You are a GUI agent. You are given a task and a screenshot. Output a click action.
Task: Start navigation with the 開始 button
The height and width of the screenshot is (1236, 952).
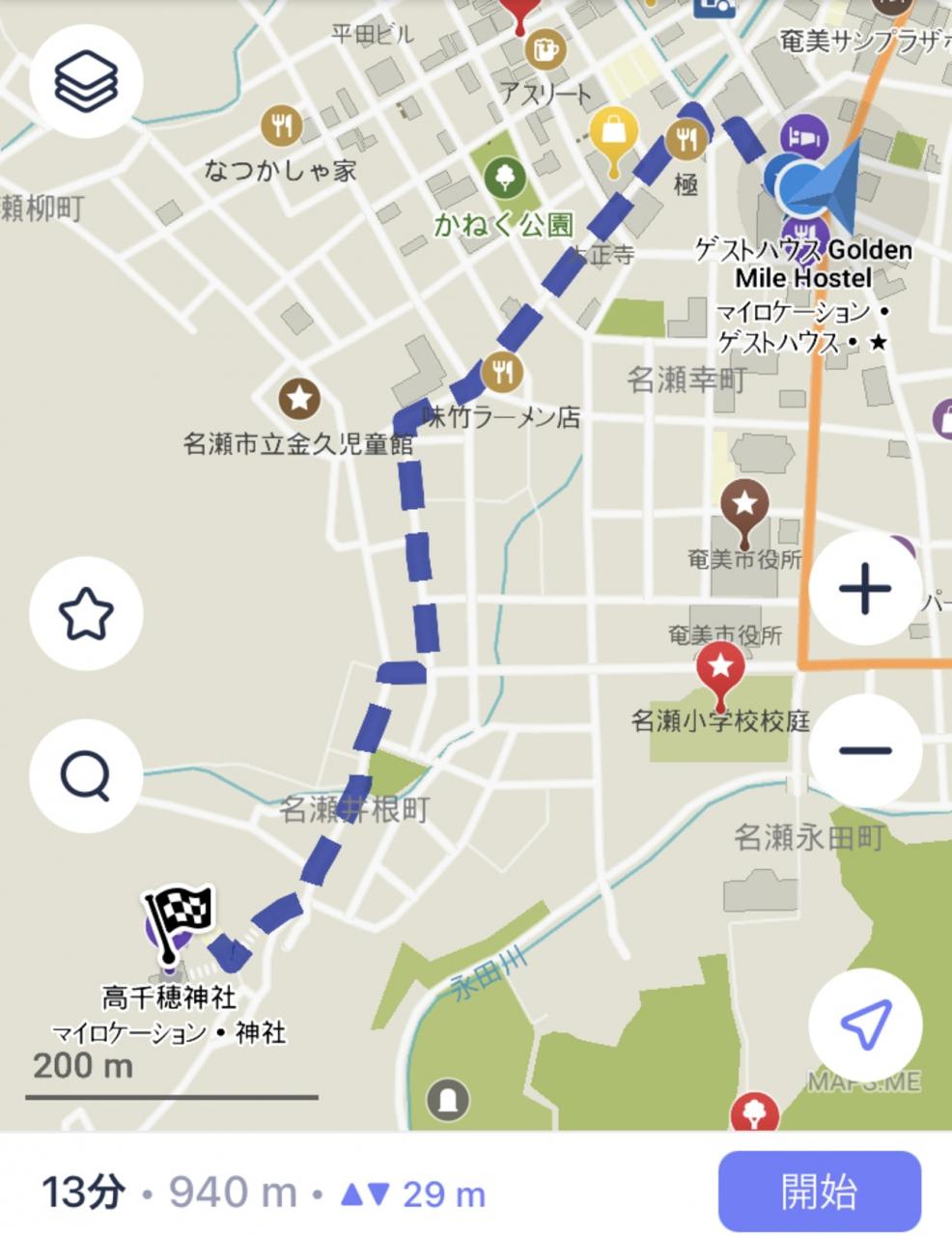pos(820,1192)
